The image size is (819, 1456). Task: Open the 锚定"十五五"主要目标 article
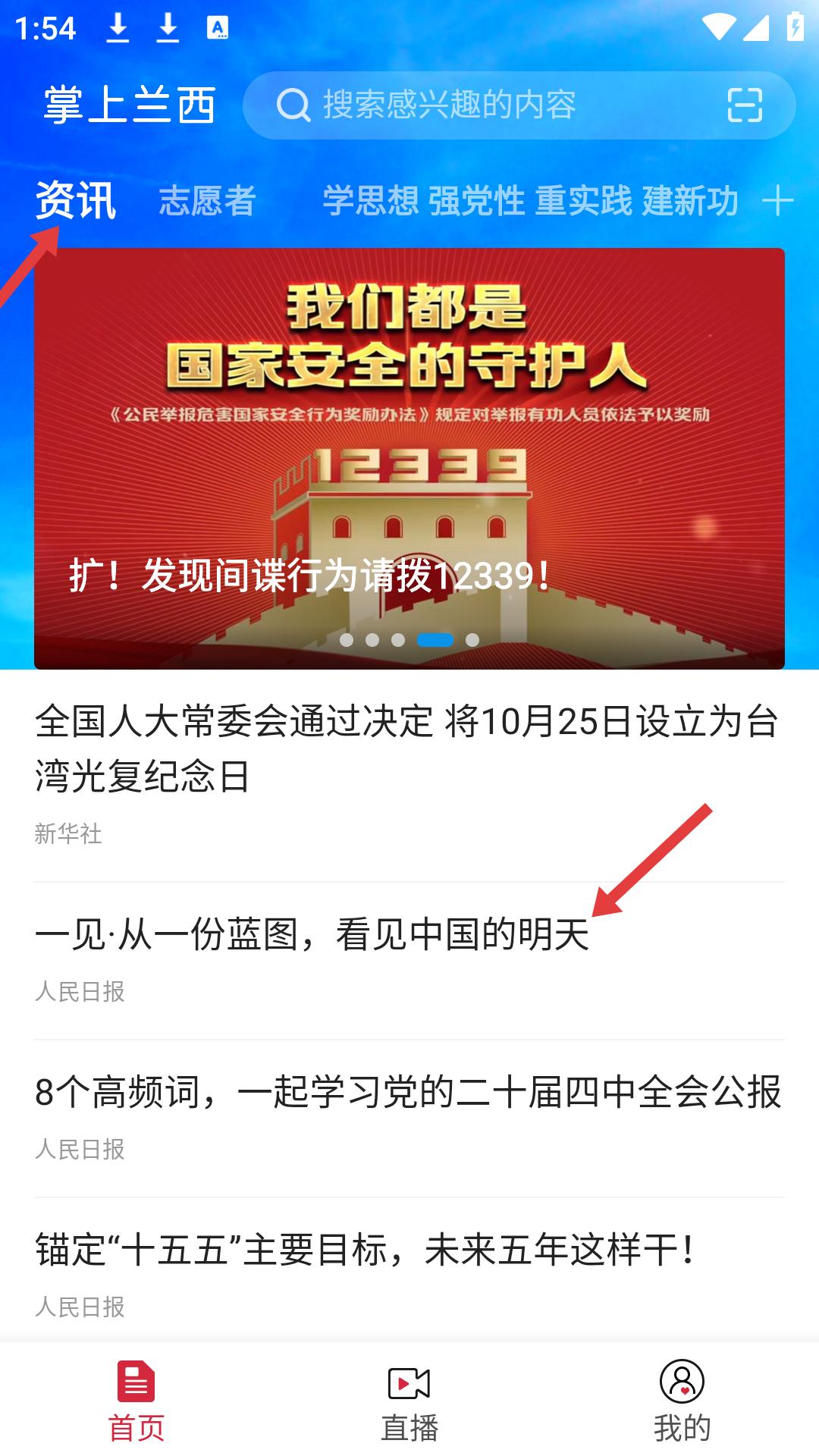point(366,1250)
